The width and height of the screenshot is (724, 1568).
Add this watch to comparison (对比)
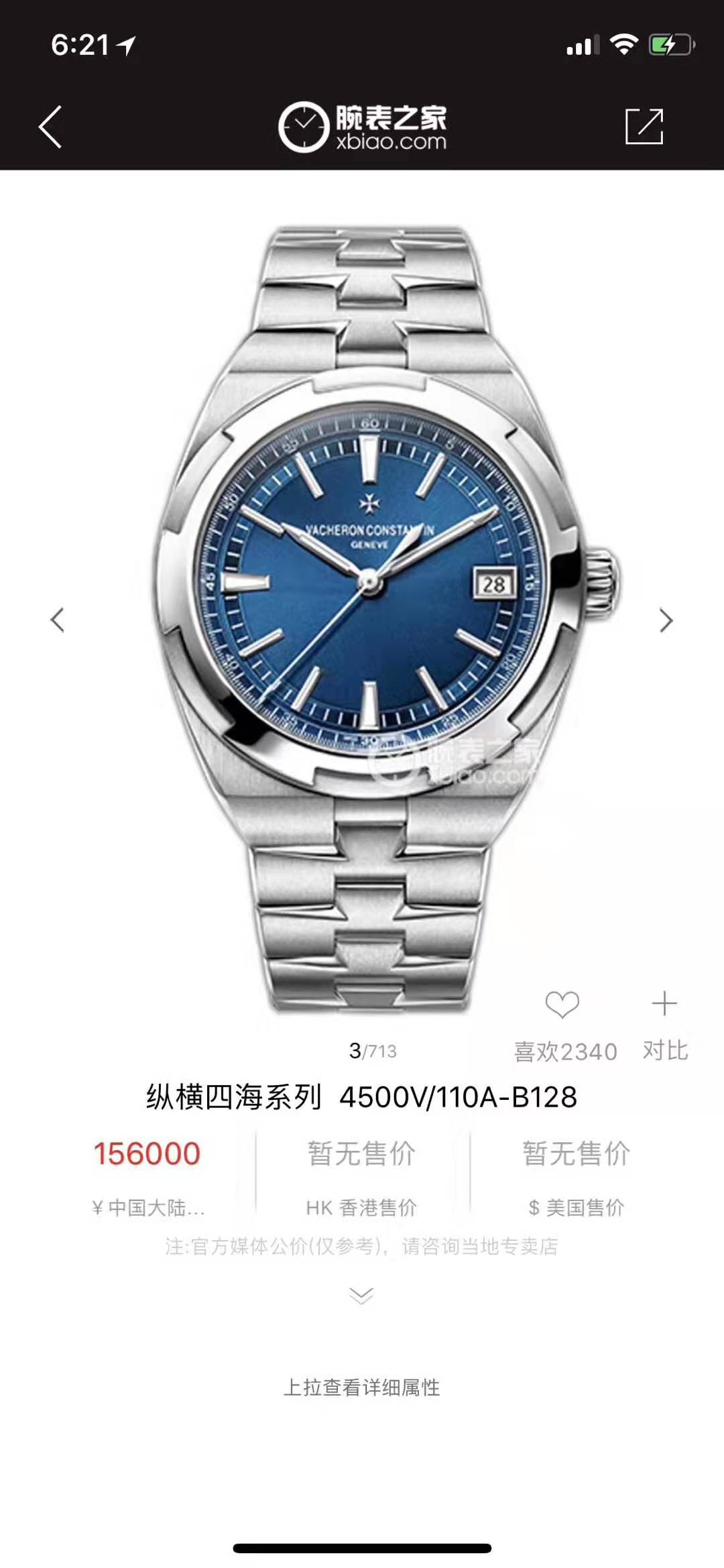click(x=664, y=1005)
